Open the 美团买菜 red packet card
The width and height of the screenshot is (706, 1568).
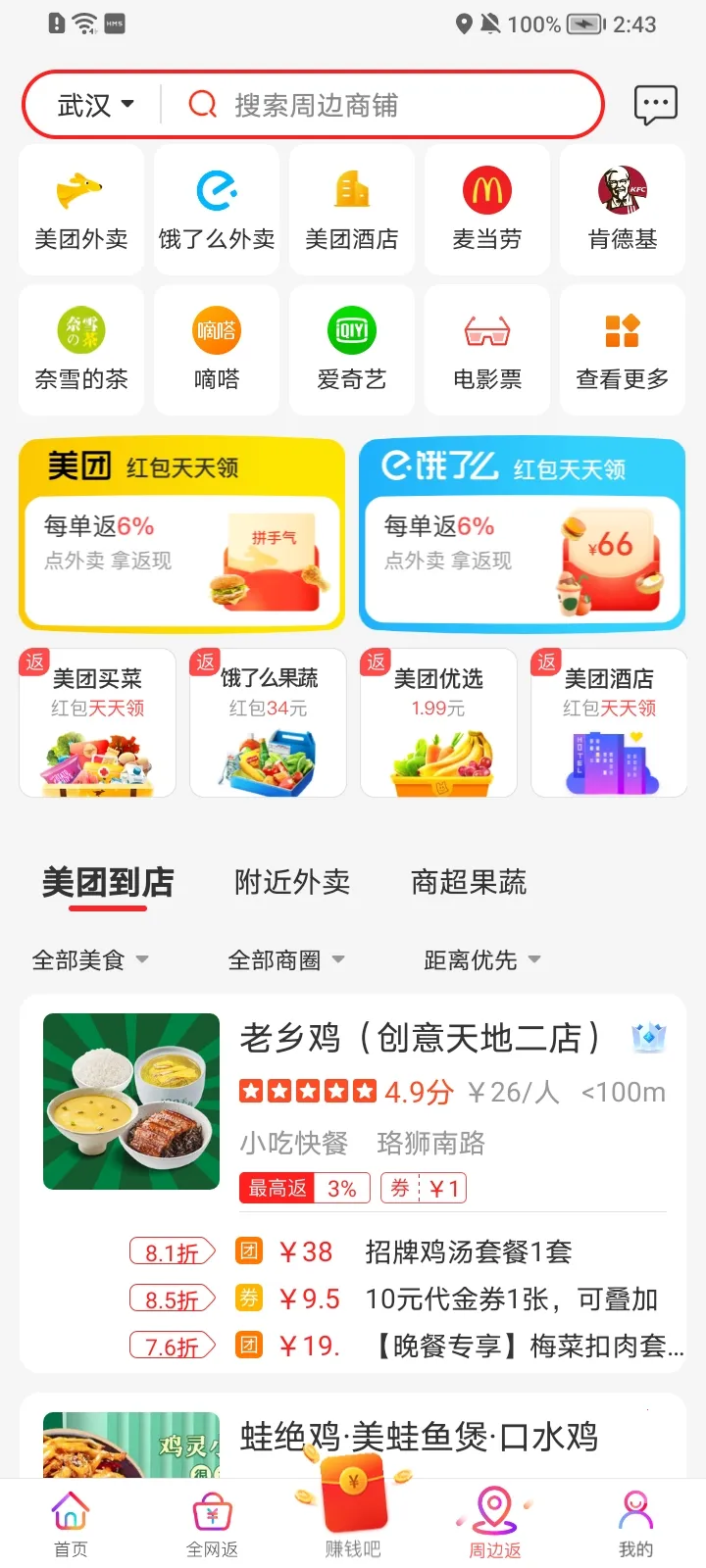[97, 722]
